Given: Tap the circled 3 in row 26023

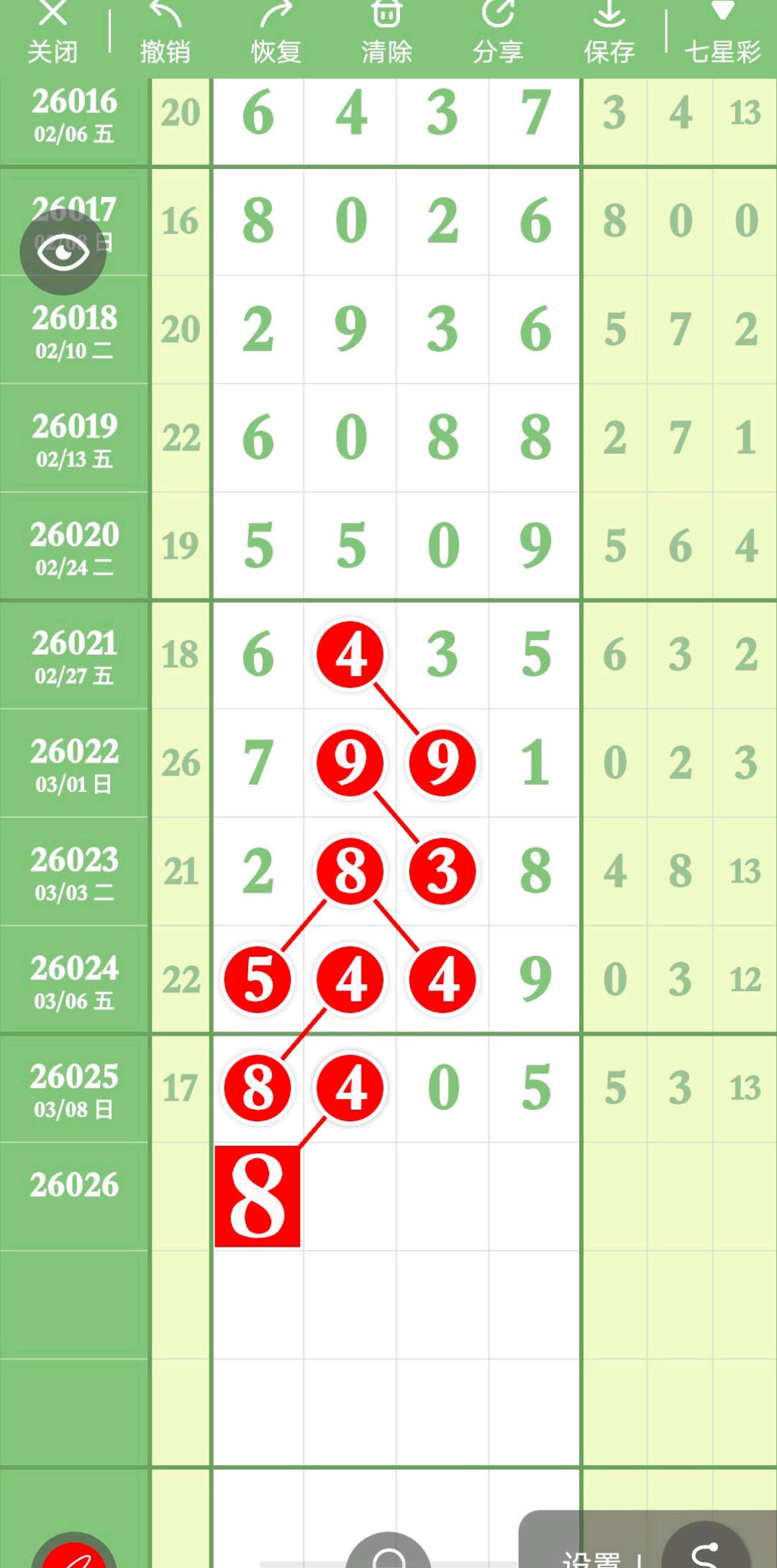Looking at the screenshot, I should point(442,871).
